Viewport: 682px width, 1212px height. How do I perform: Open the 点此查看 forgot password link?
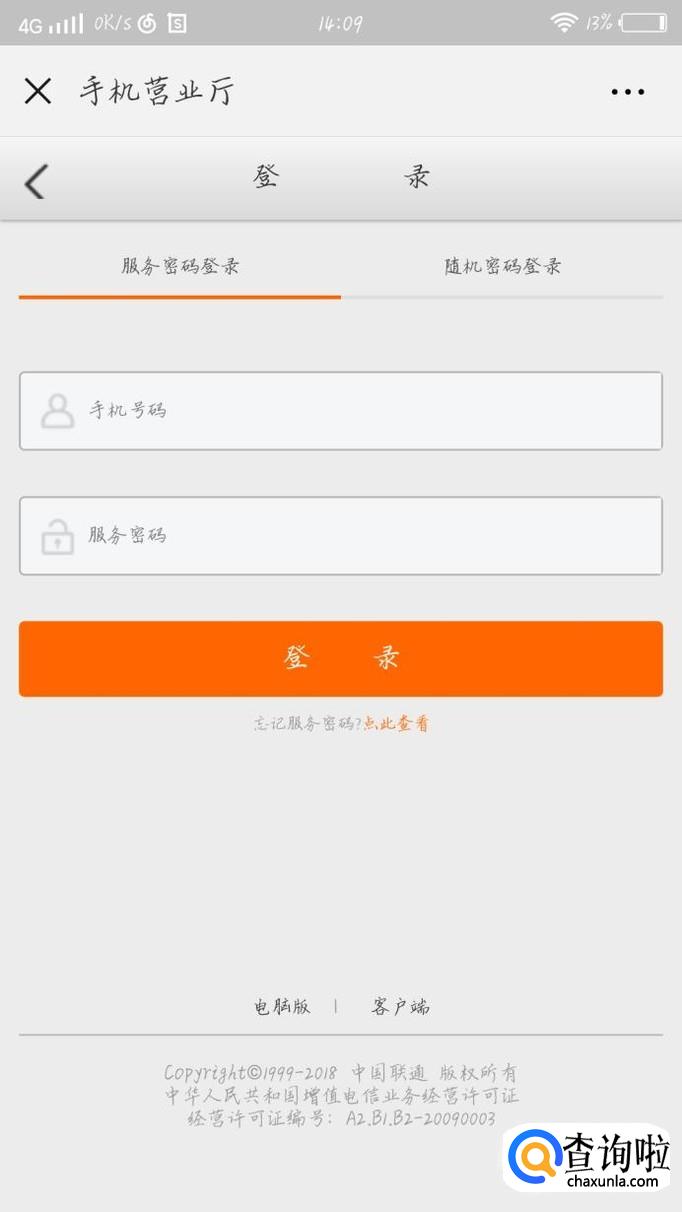tap(396, 724)
